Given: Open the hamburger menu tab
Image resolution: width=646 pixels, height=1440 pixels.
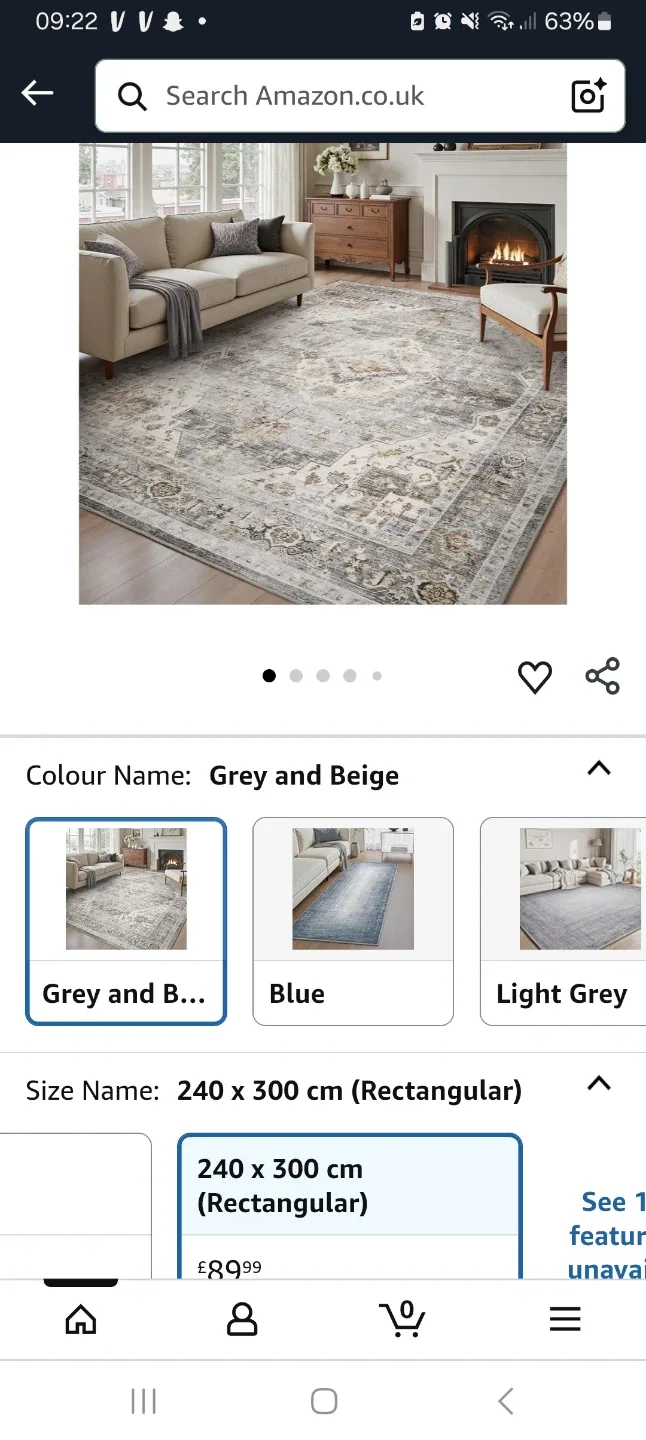Looking at the screenshot, I should (565, 1320).
